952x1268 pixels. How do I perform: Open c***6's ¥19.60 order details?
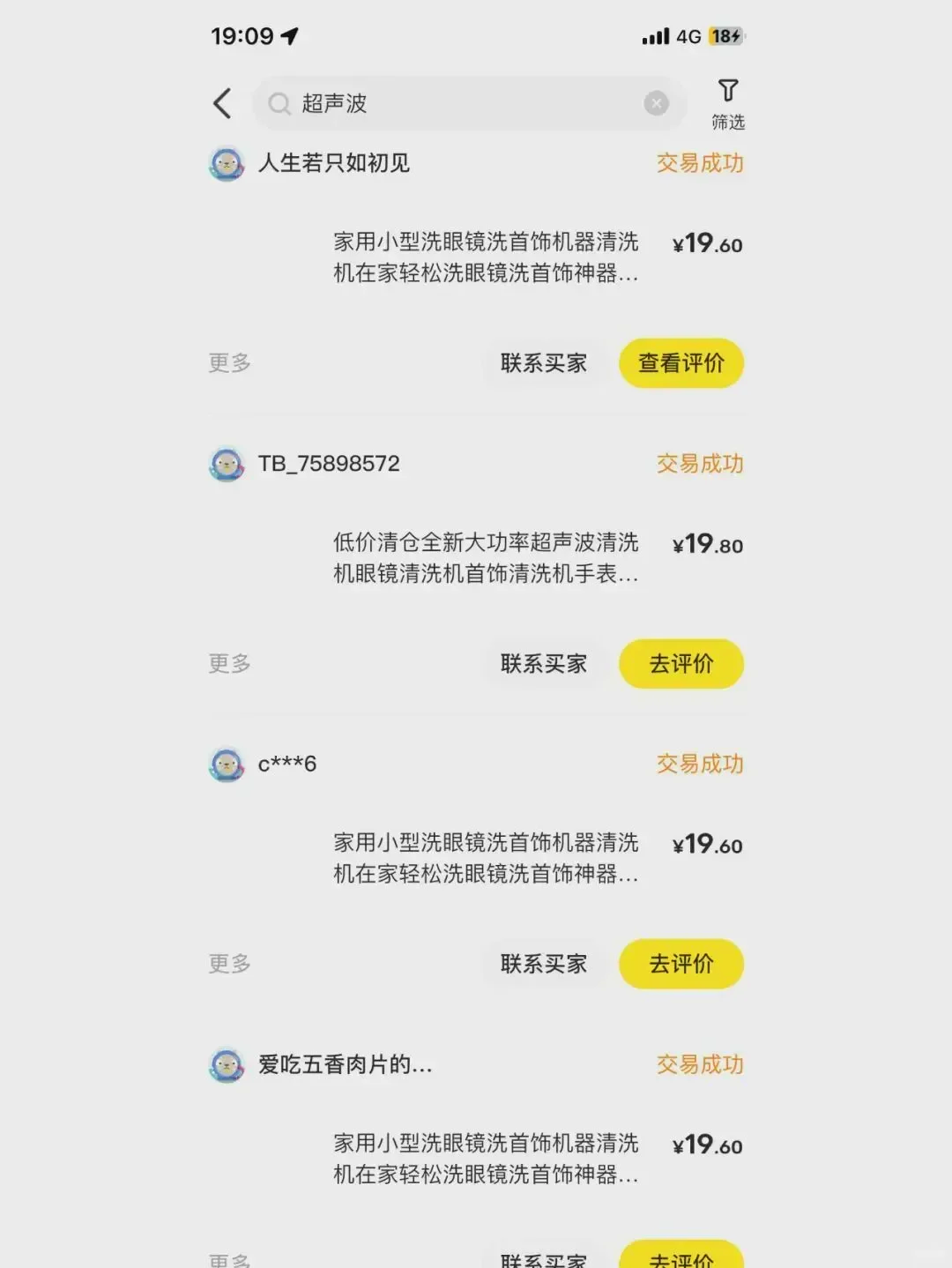coord(485,858)
